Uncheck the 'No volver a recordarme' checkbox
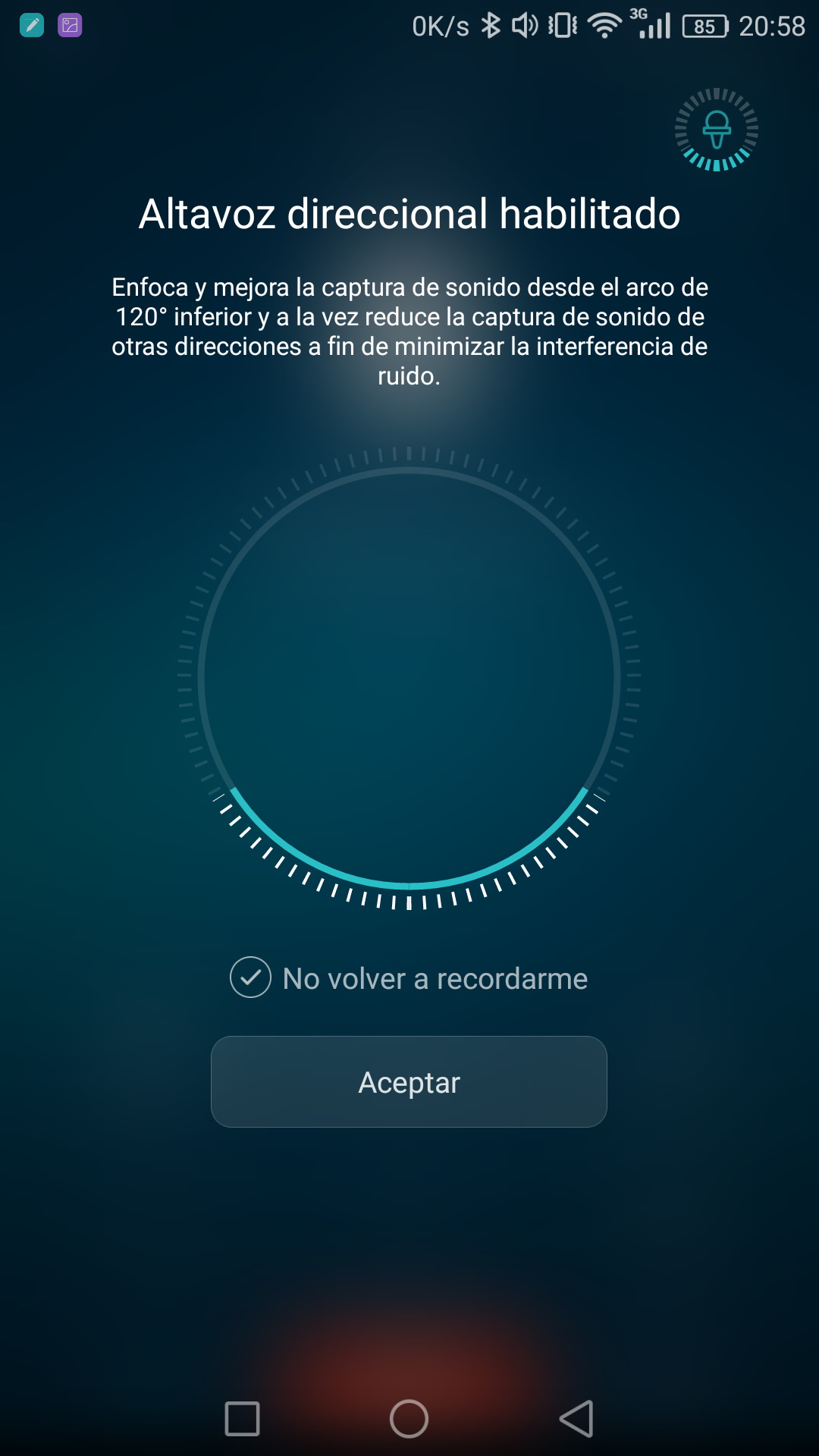819x1456 pixels. coord(250,977)
